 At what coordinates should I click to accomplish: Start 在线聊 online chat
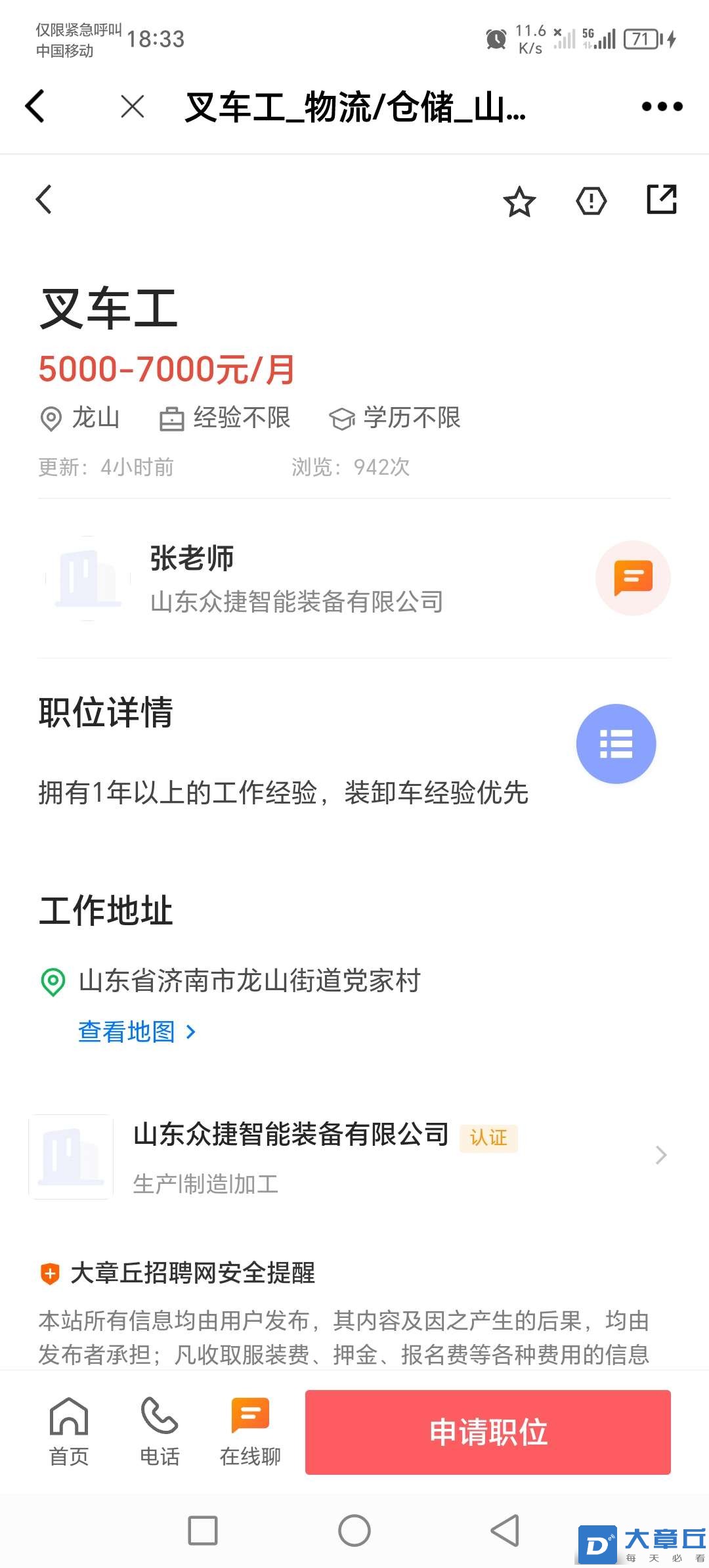(x=250, y=1432)
